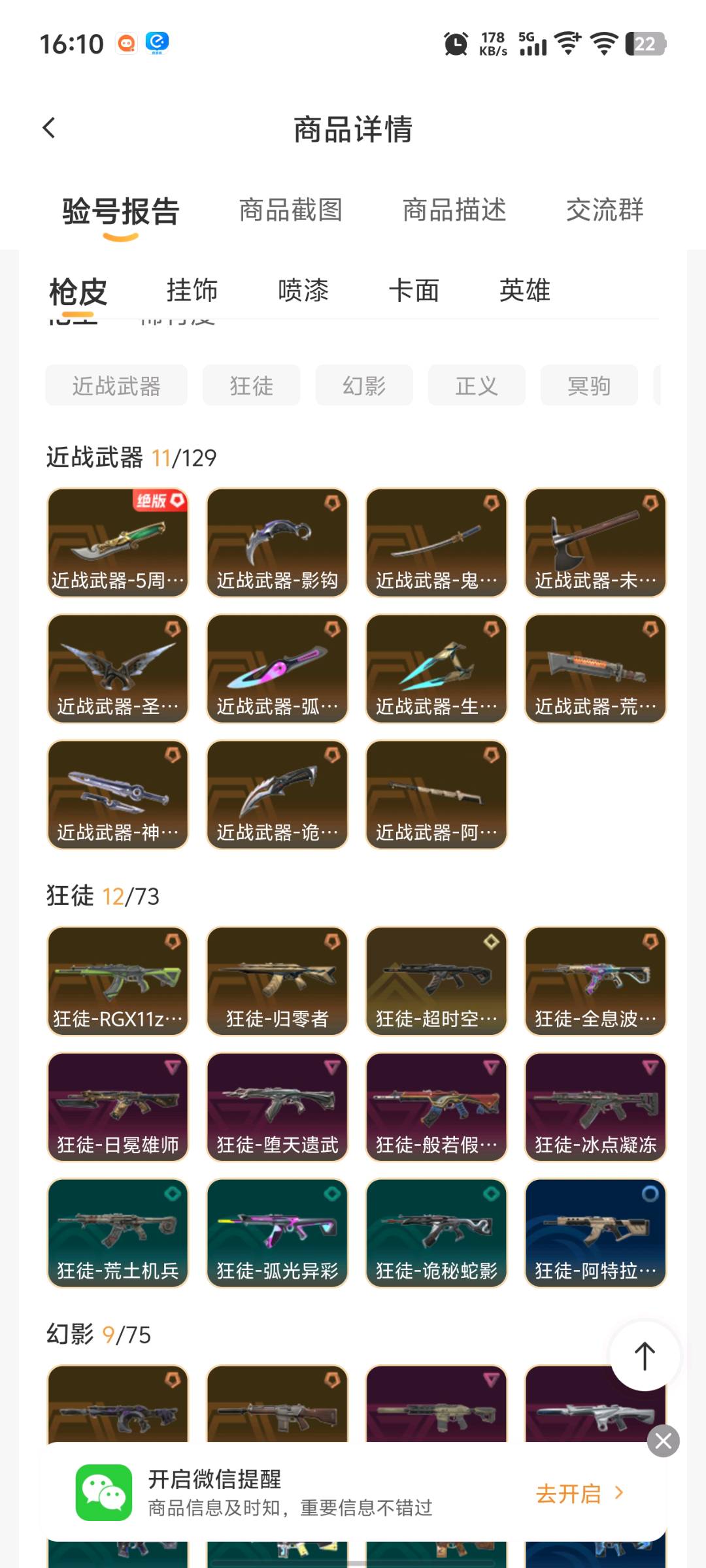This screenshot has width=706, height=1568.
Task: Select the 正义 filter chip
Action: (477, 385)
